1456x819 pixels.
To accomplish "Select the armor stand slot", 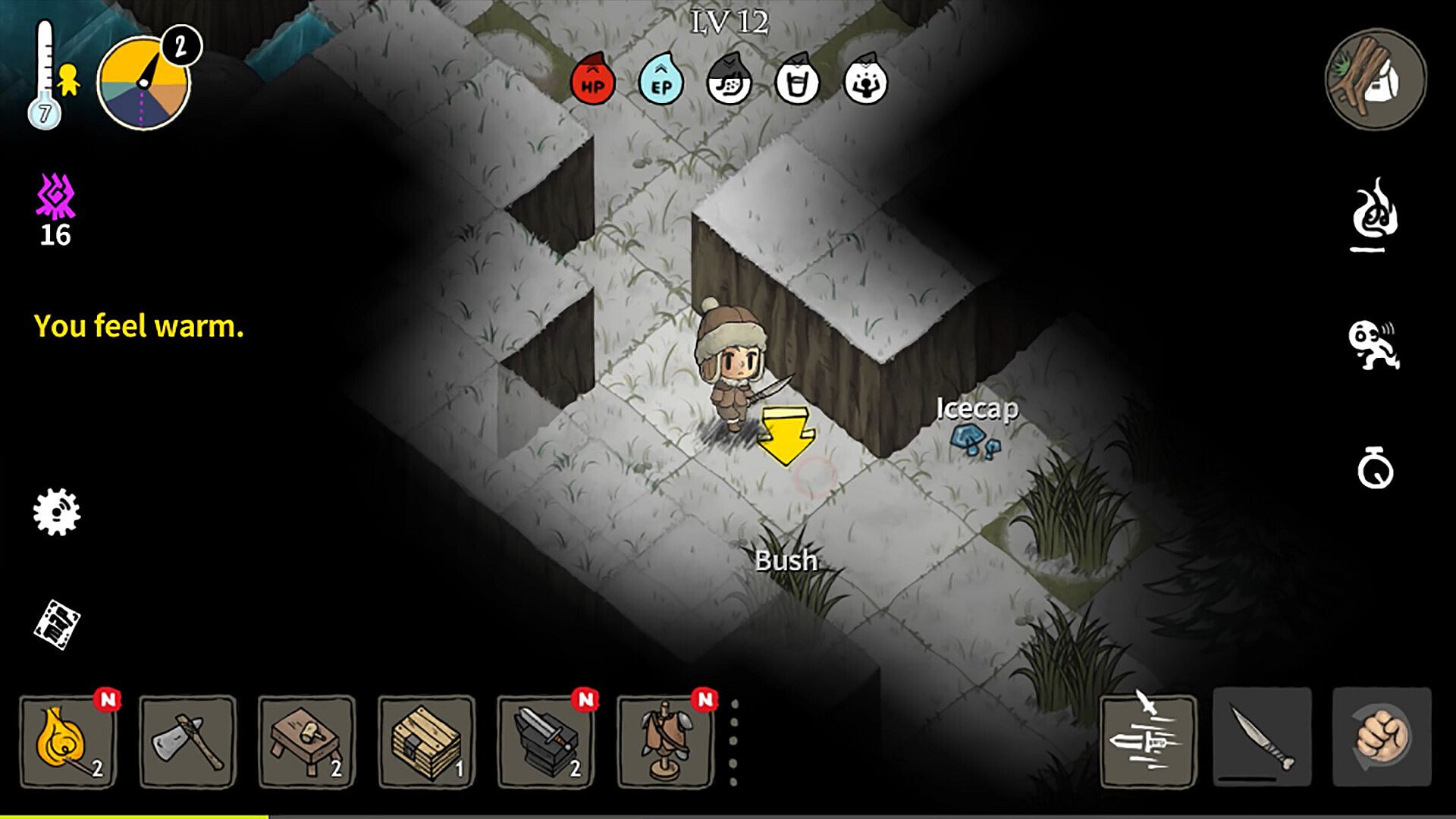I will pyautogui.click(x=665, y=742).
